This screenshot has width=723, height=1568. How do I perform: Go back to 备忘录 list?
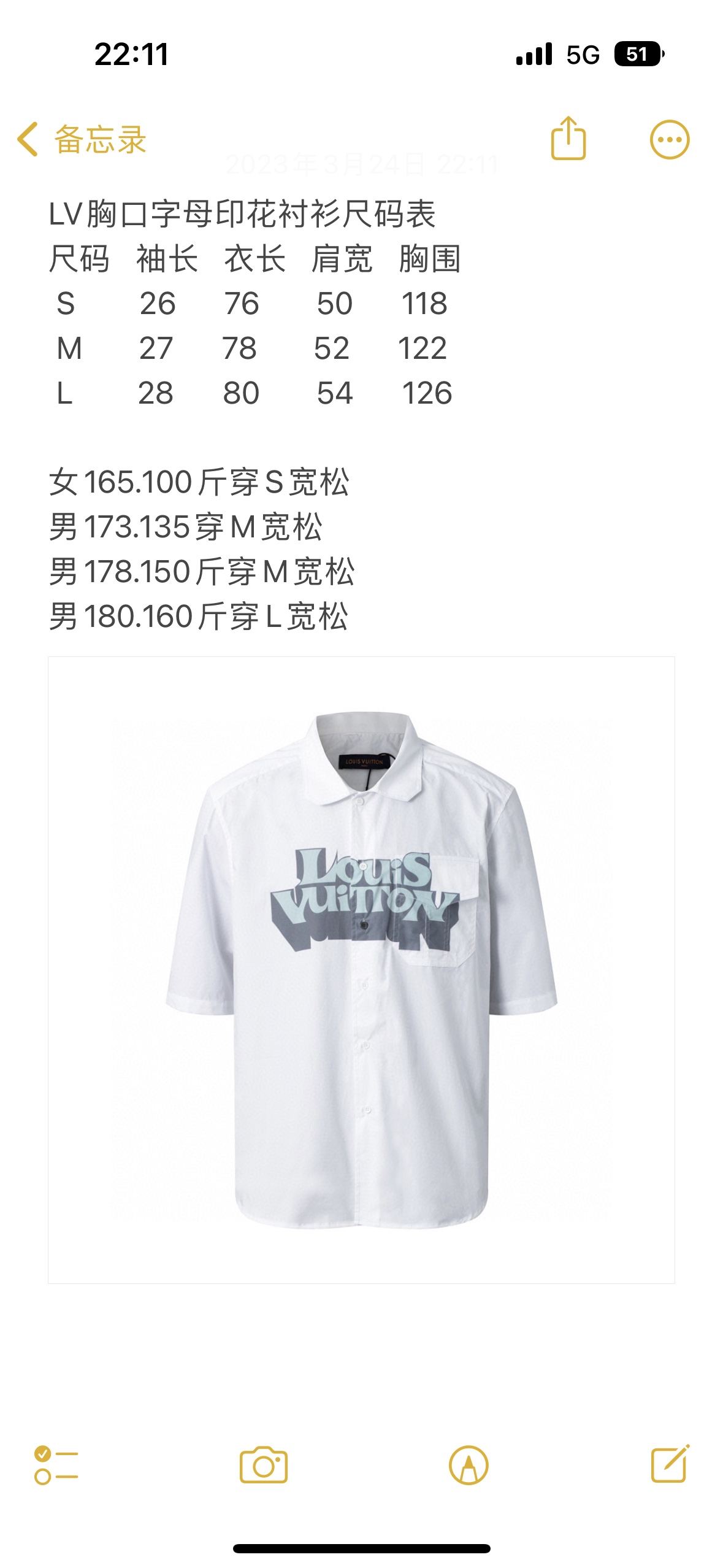pos(81,139)
